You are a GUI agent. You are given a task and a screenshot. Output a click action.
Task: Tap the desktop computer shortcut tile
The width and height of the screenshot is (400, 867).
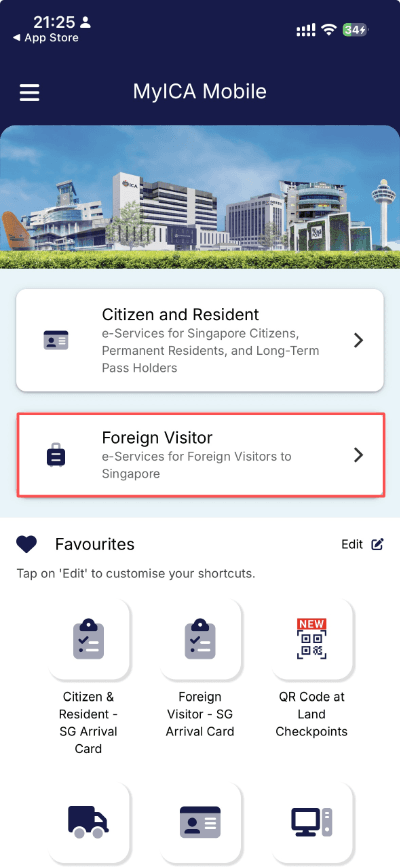311,823
